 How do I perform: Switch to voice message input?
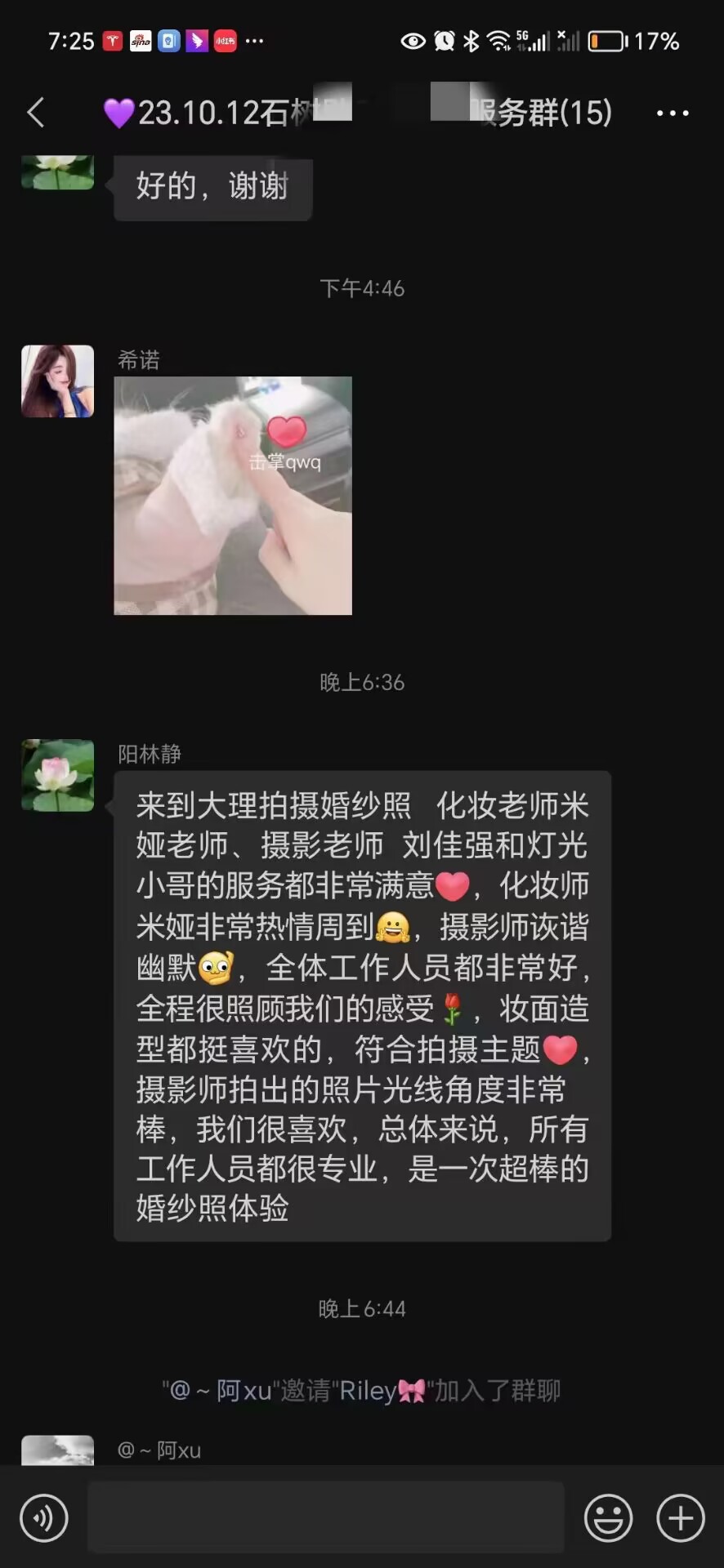click(x=44, y=1518)
